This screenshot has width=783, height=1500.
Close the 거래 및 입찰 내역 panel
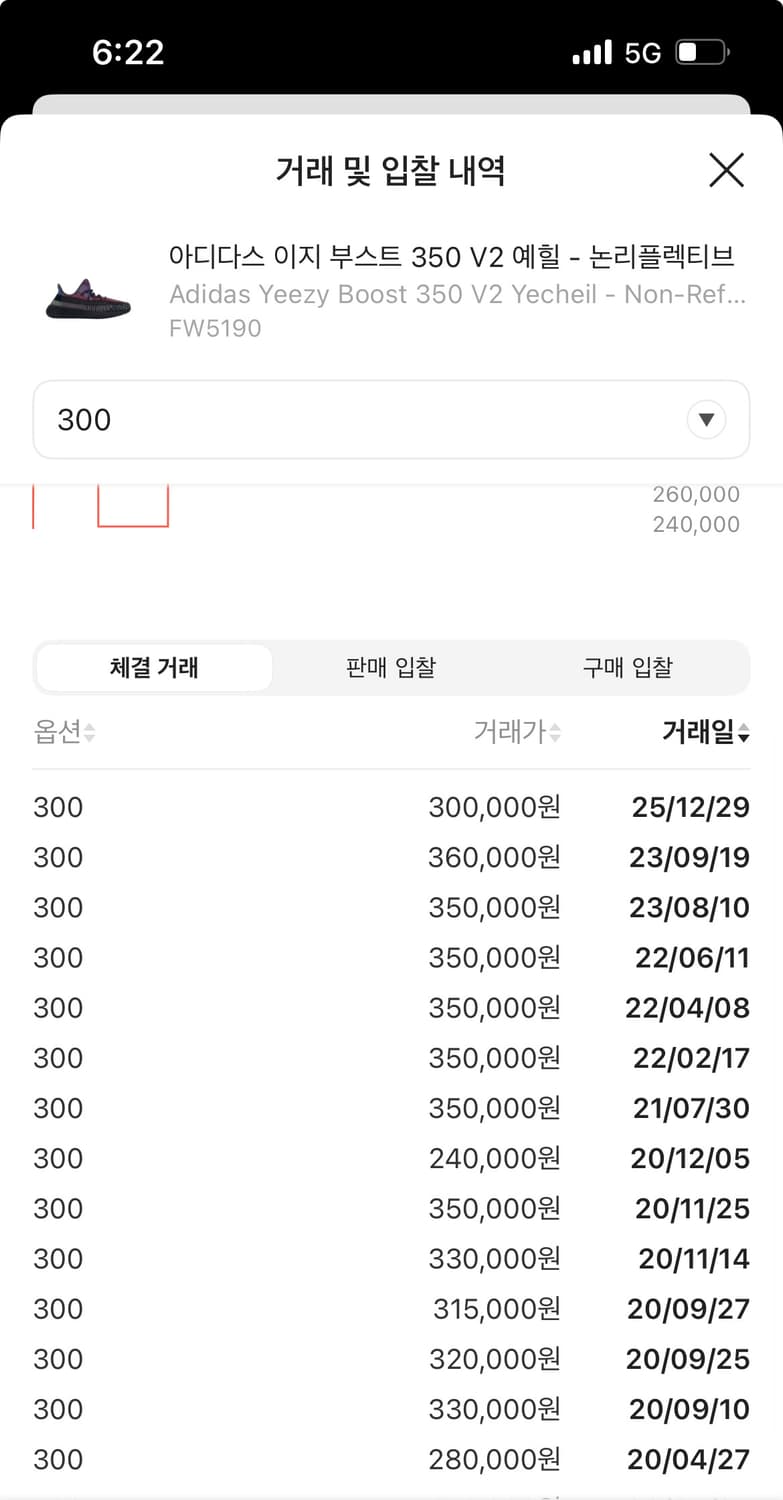(x=726, y=170)
